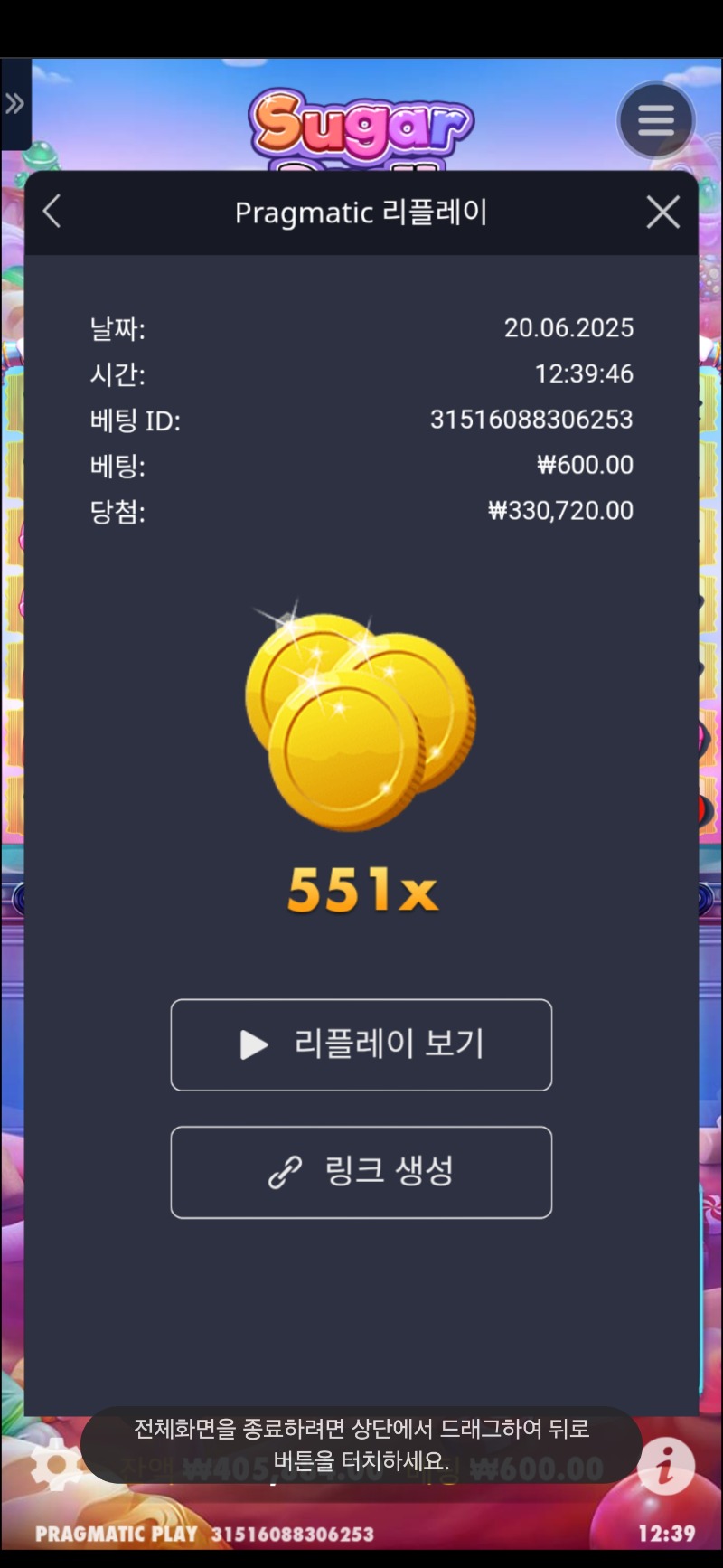
Task: Open the game settings gear
Action: (54, 1466)
